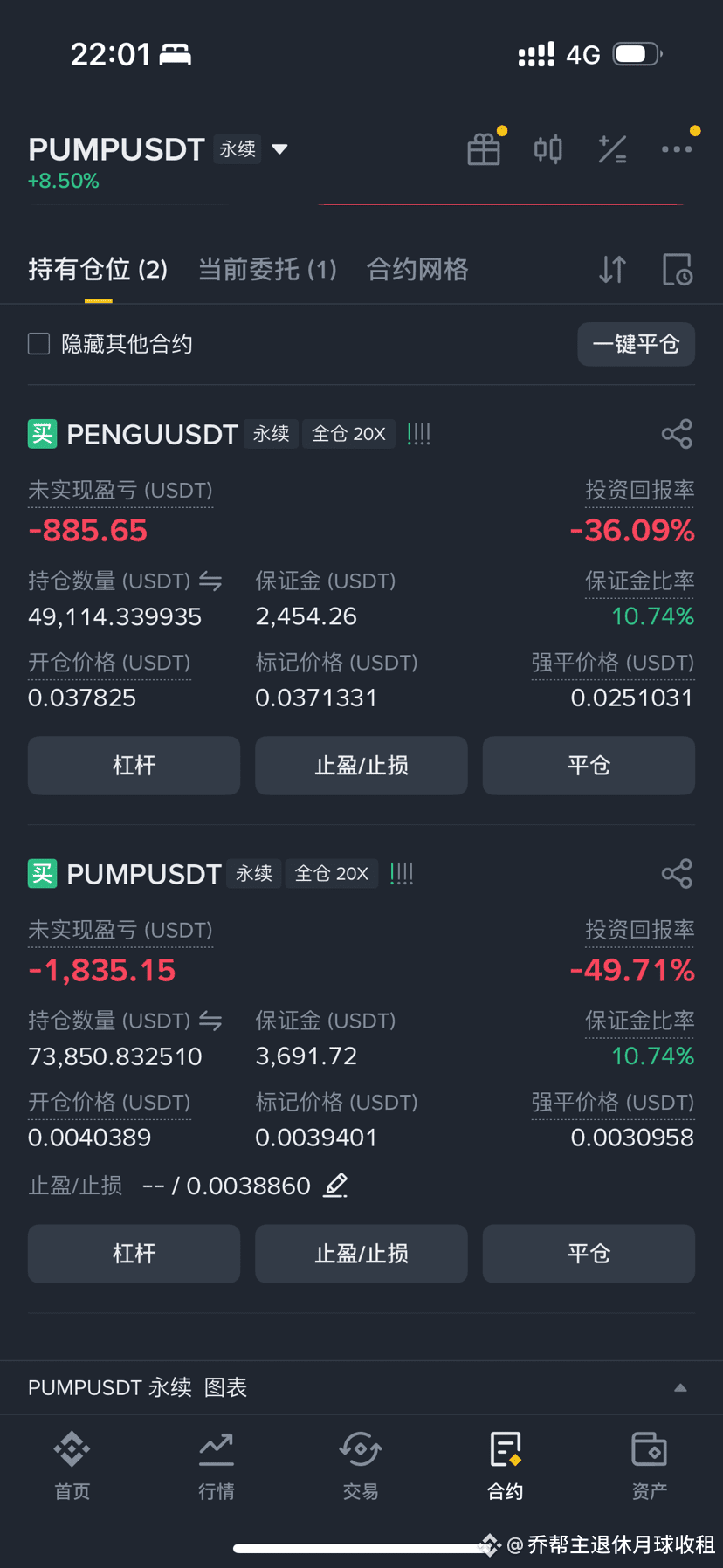Open the gift rewards icon
The width and height of the screenshot is (723, 1568).
click(484, 149)
